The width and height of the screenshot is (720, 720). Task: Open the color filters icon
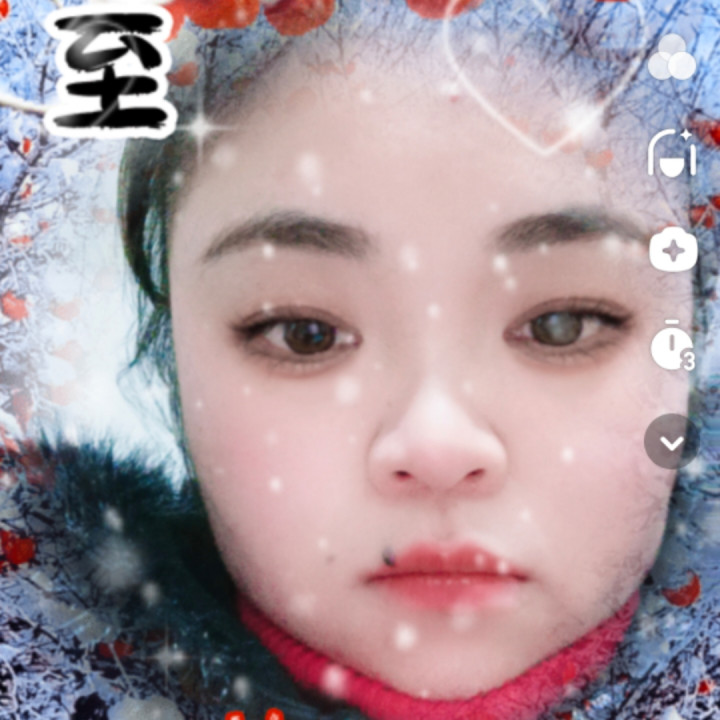(672, 59)
